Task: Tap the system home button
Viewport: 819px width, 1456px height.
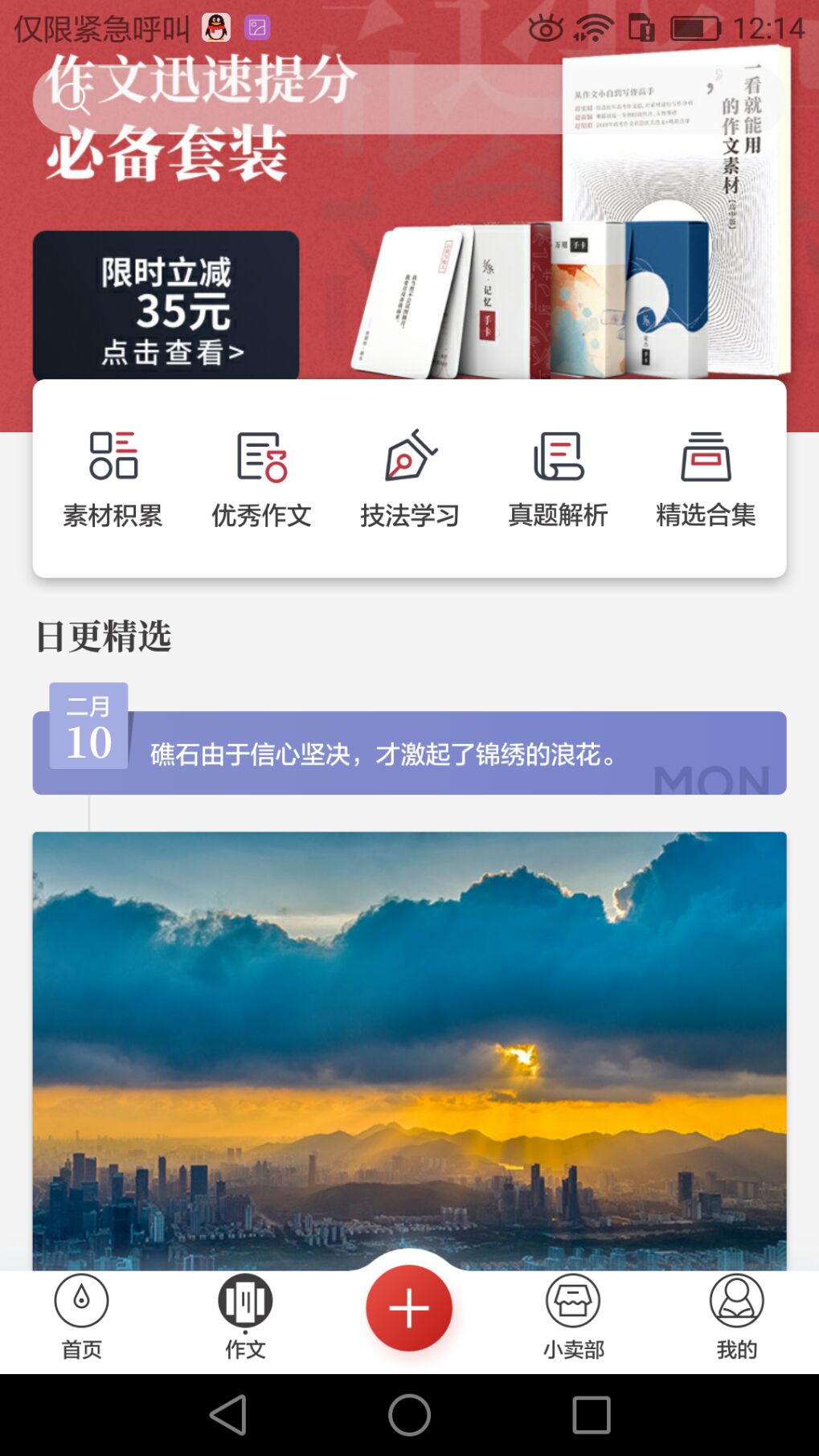Action: (409, 1414)
